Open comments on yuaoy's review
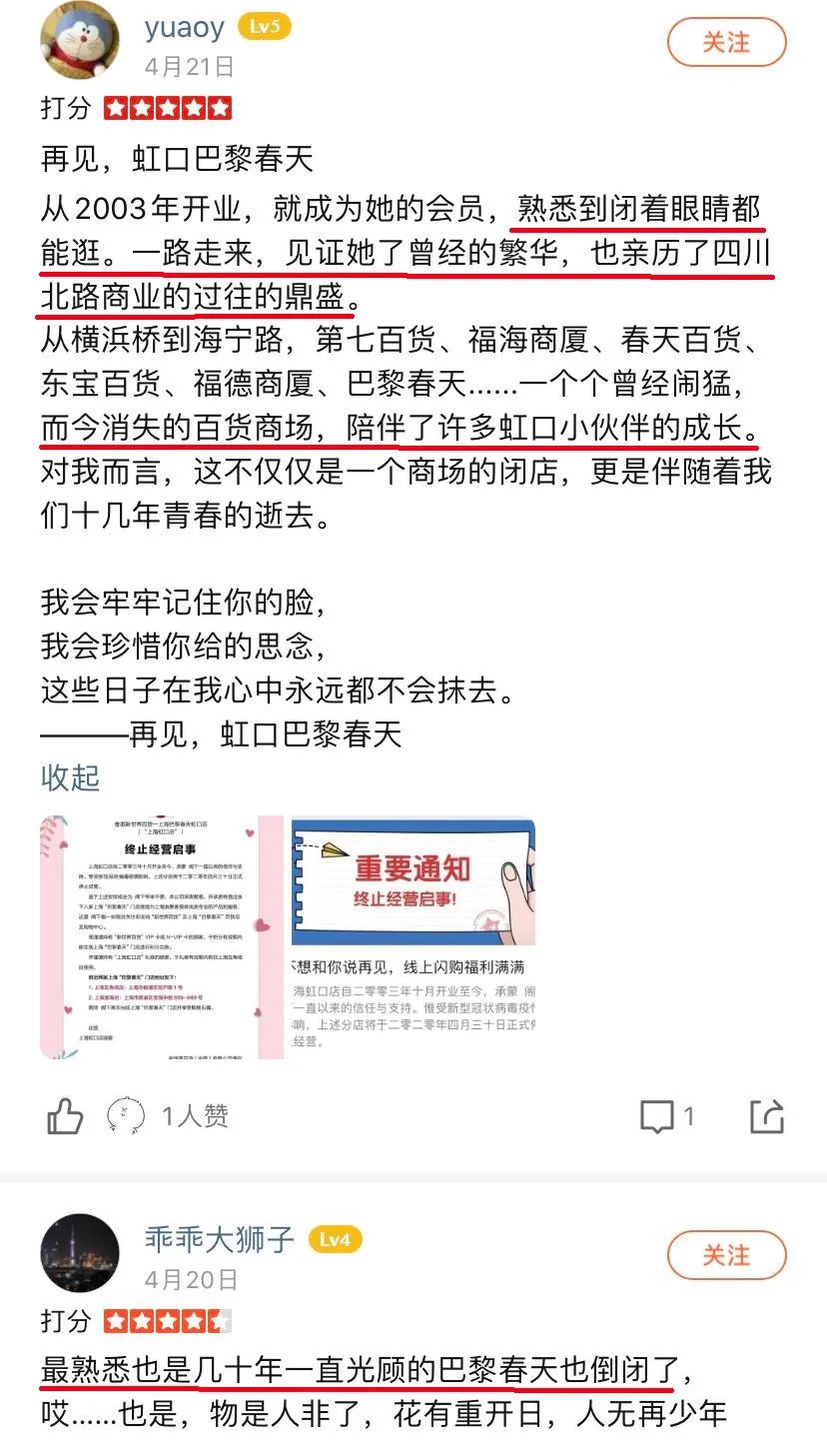Screen dimensions: 827x1456 (x=666, y=1116)
